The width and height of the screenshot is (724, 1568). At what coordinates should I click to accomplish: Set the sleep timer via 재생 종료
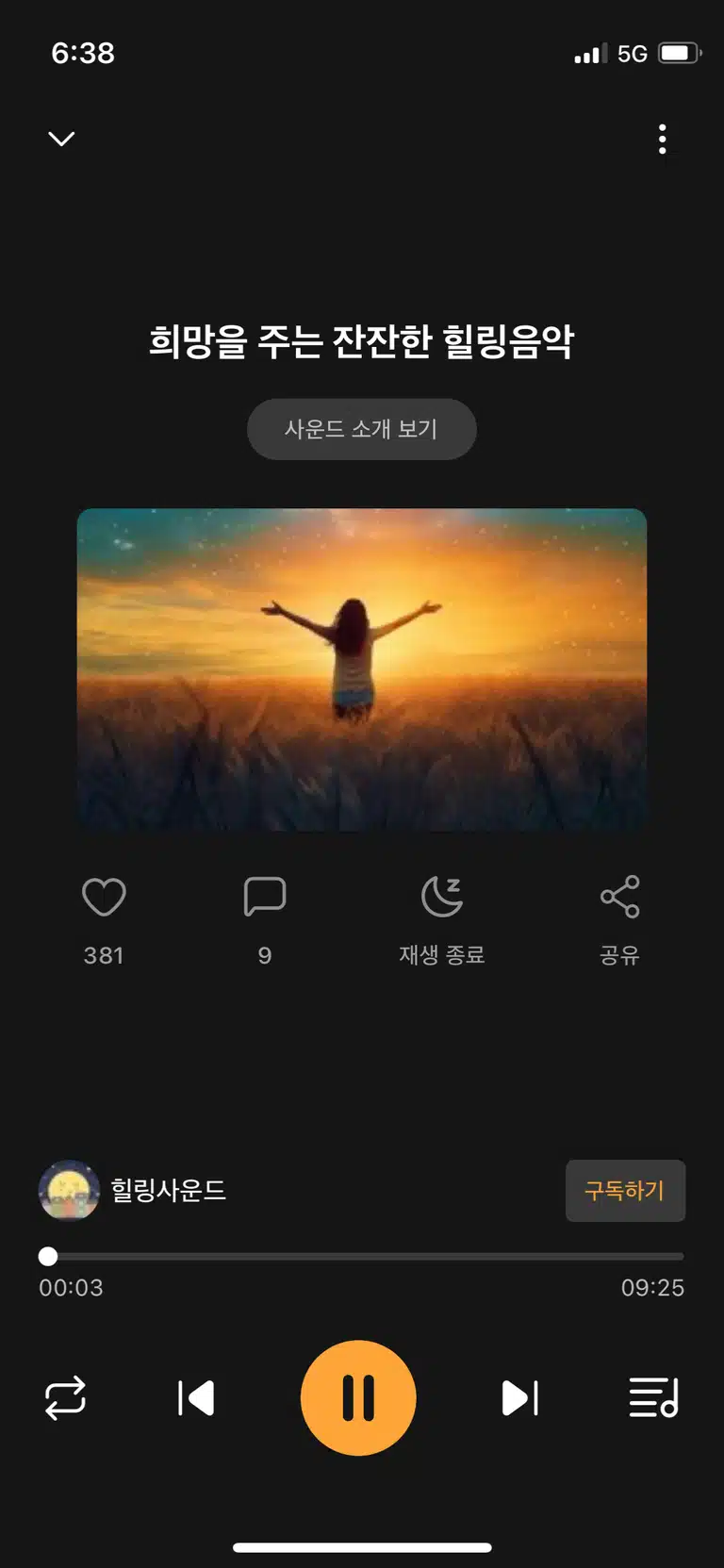(442, 917)
